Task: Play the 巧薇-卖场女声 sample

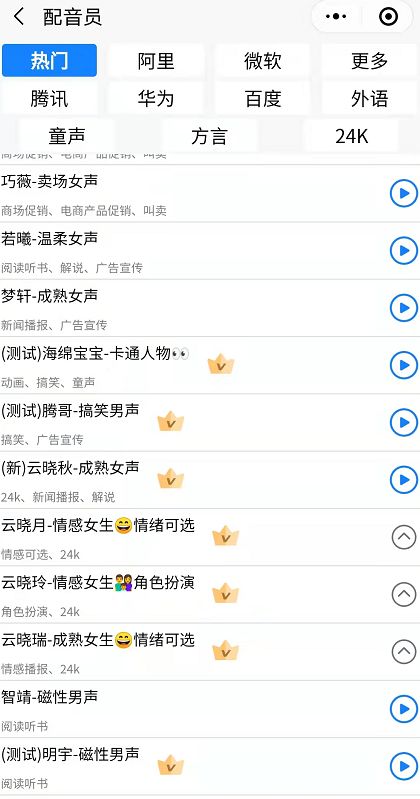Action: point(403,194)
